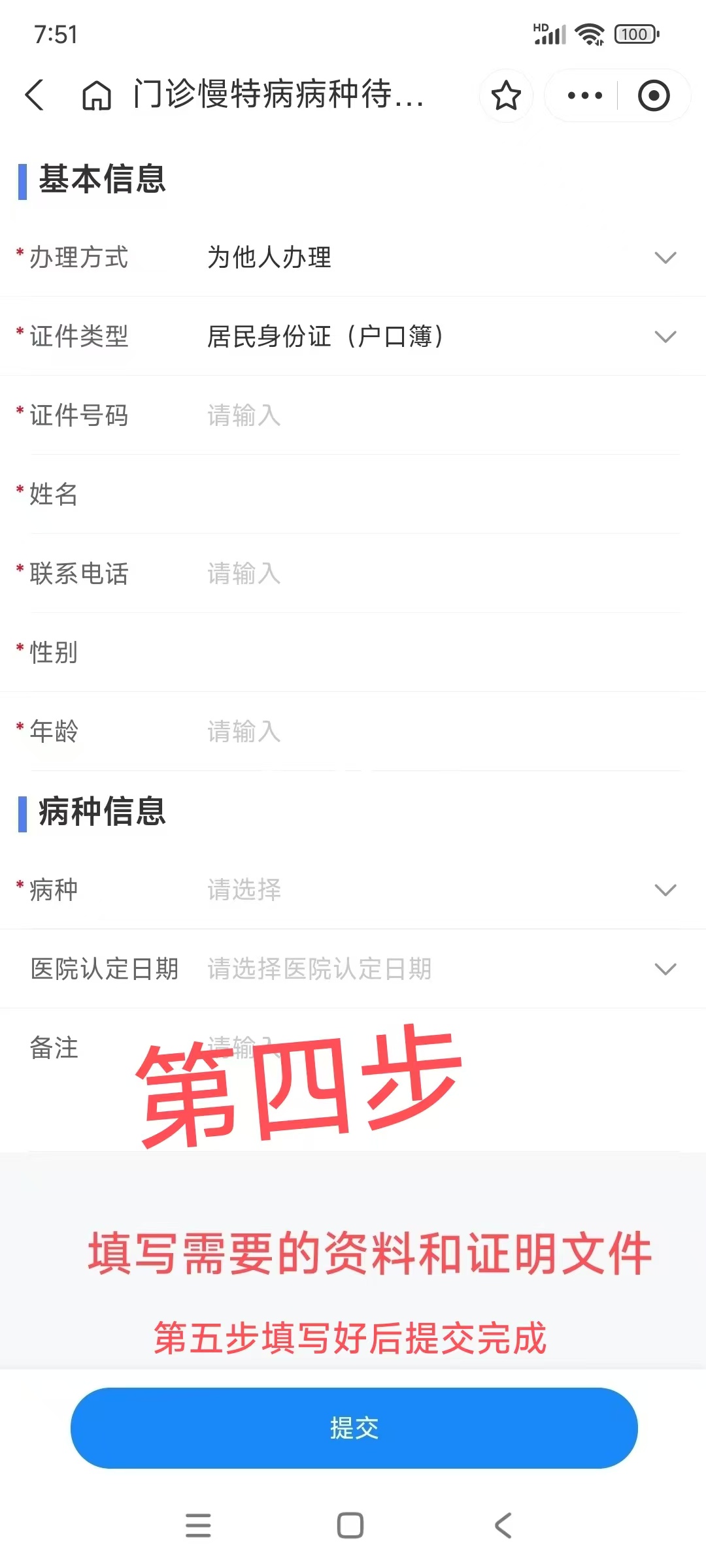This screenshot has width=706, height=1568.
Task: Tap the system back button
Action: (503, 1526)
